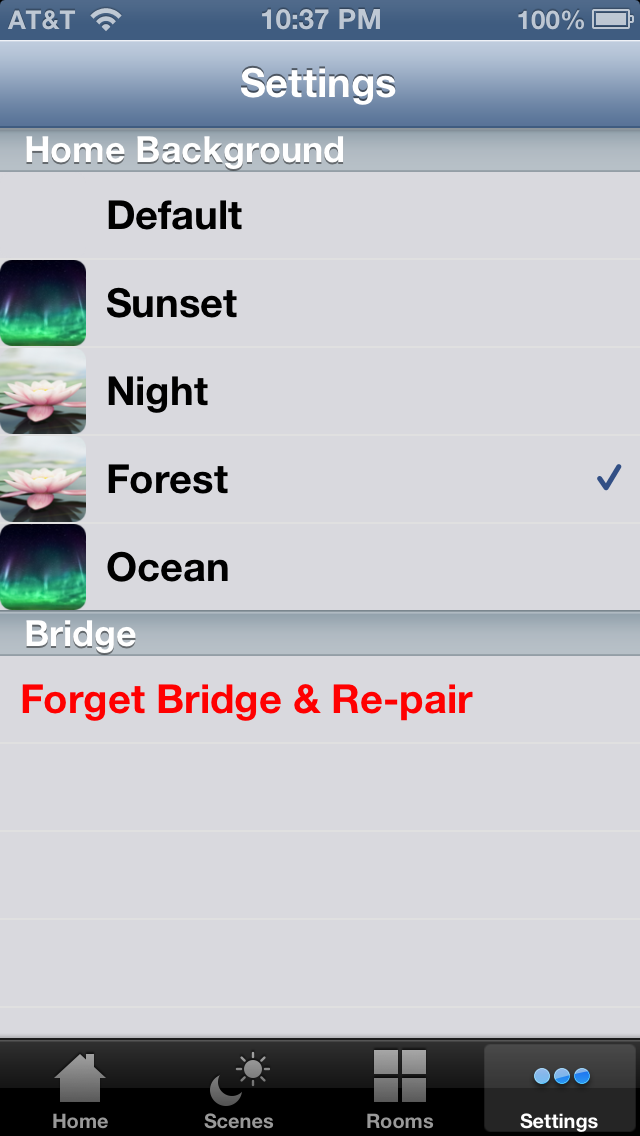Image resolution: width=640 pixels, height=1136 pixels.
Task: Open the Scenes tab
Action: 239,1090
